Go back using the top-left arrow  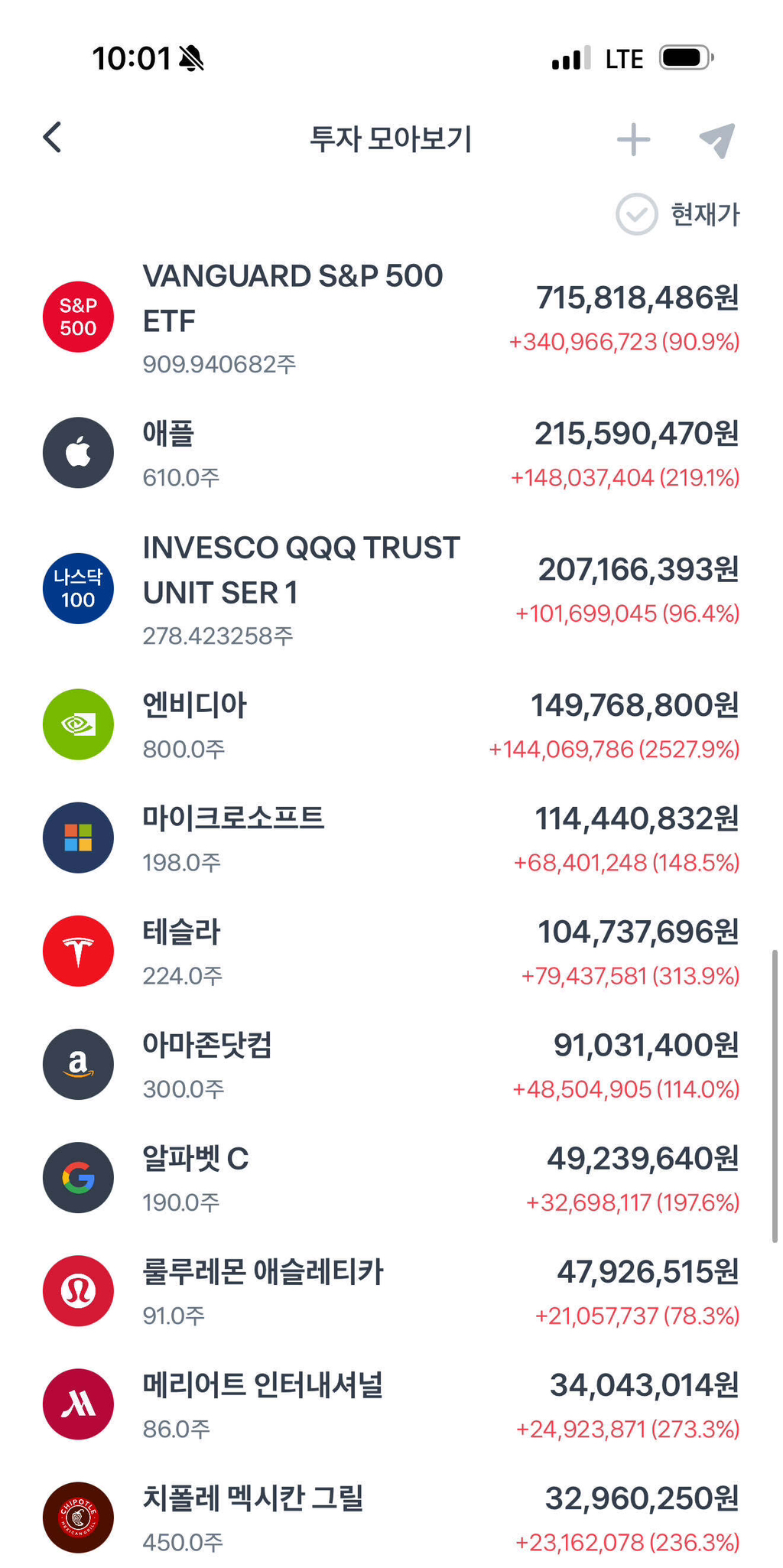(52, 138)
